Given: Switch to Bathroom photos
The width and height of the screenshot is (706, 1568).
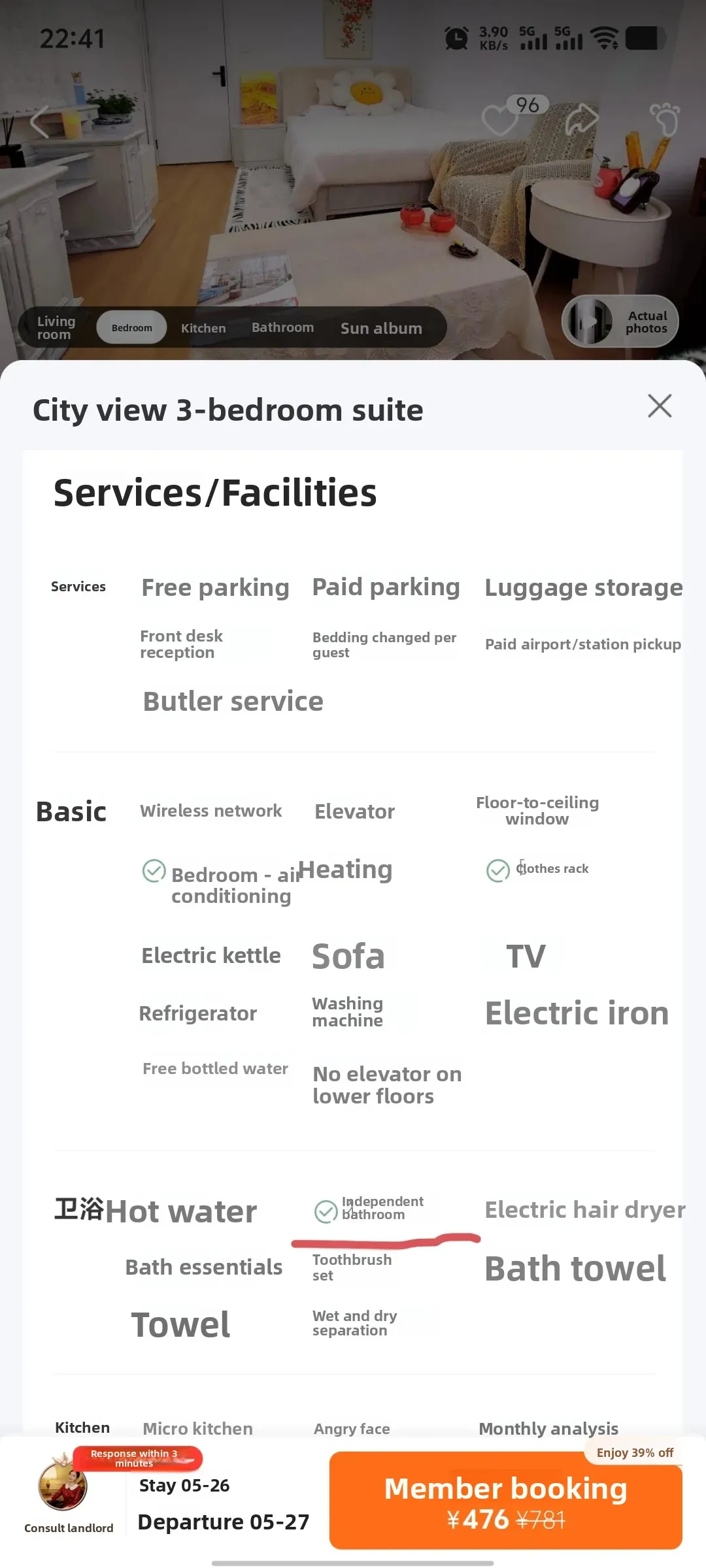Looking at the screenshot, I should point(282,327).
